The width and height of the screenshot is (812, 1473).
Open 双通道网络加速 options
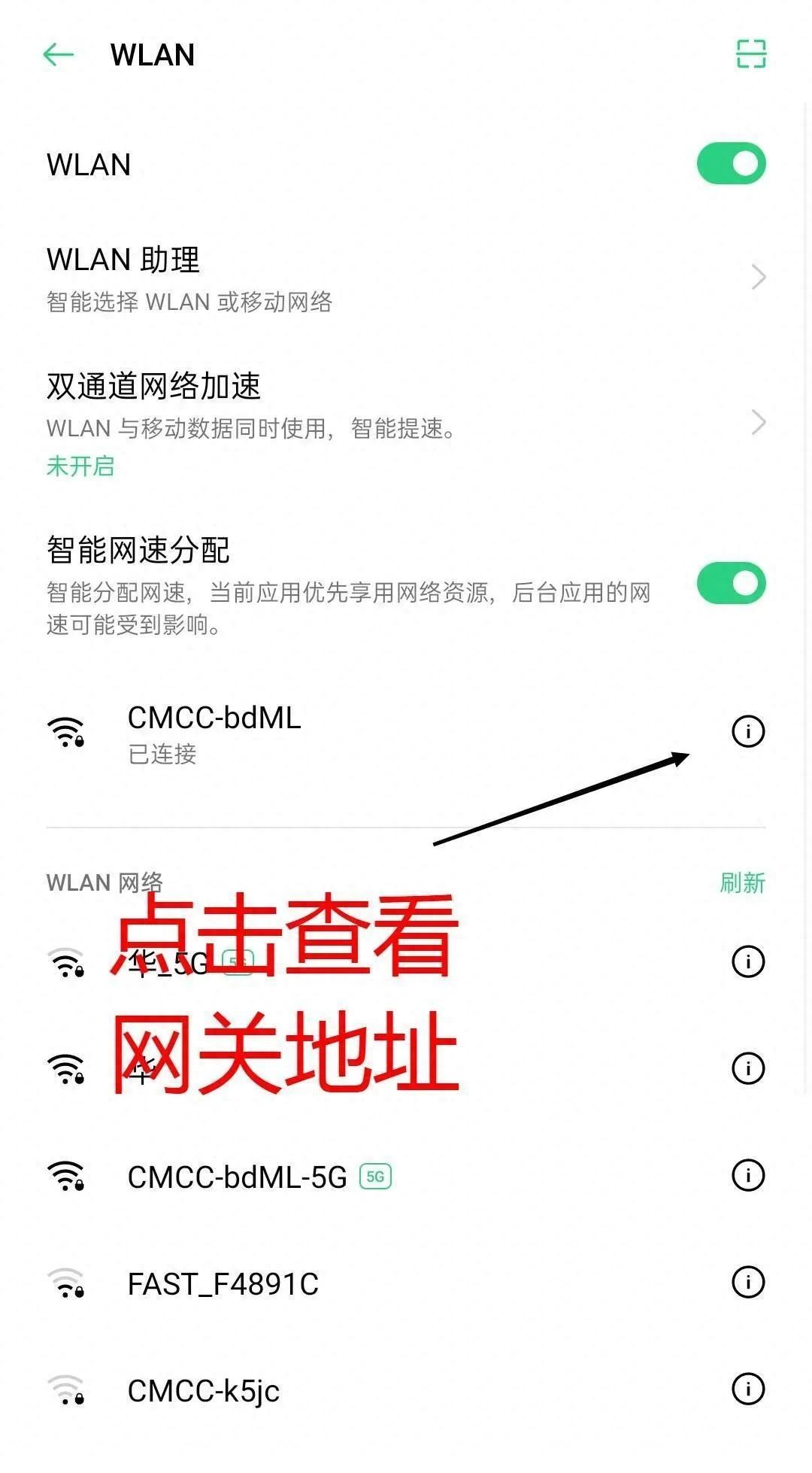tap(406, 406)
